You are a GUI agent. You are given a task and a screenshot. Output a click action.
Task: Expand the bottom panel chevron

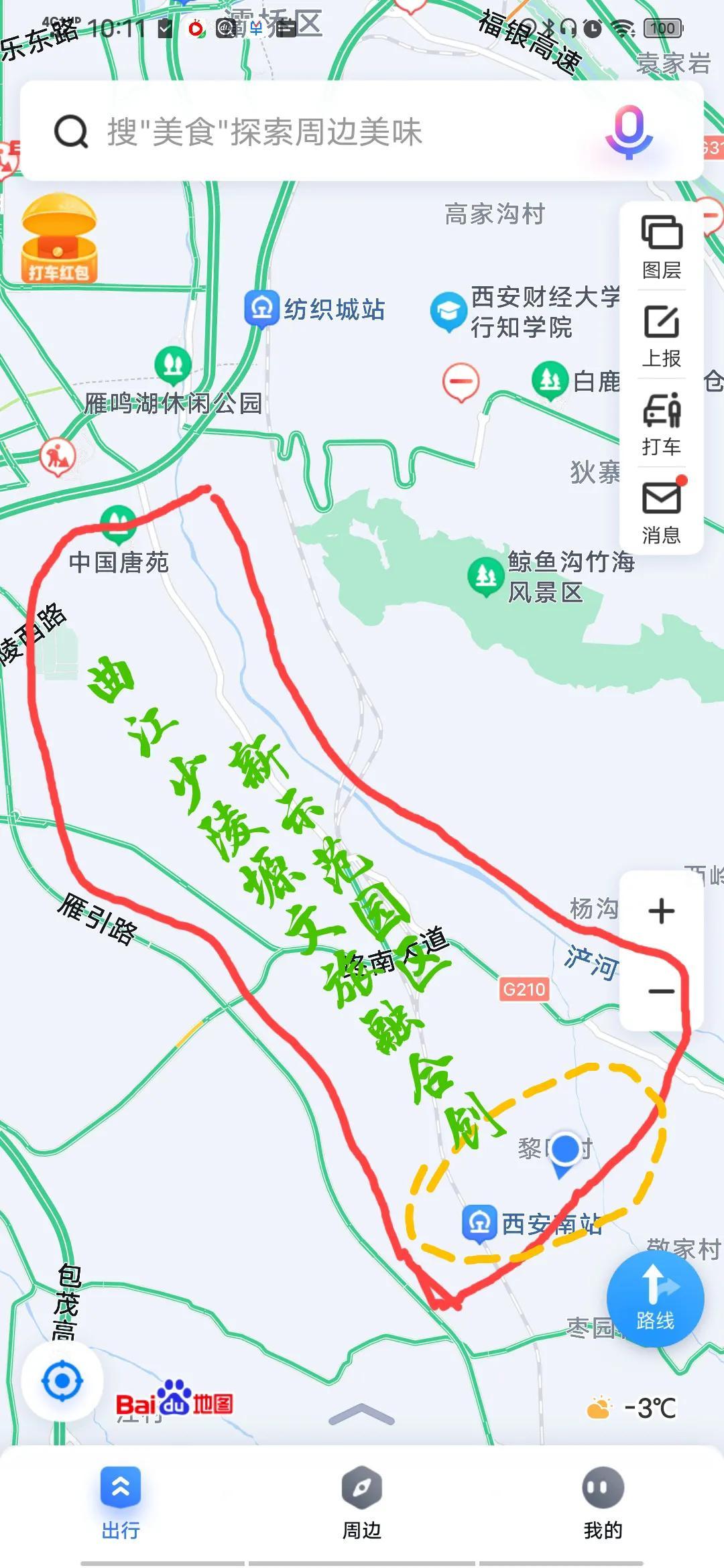tap(362, 1414)
